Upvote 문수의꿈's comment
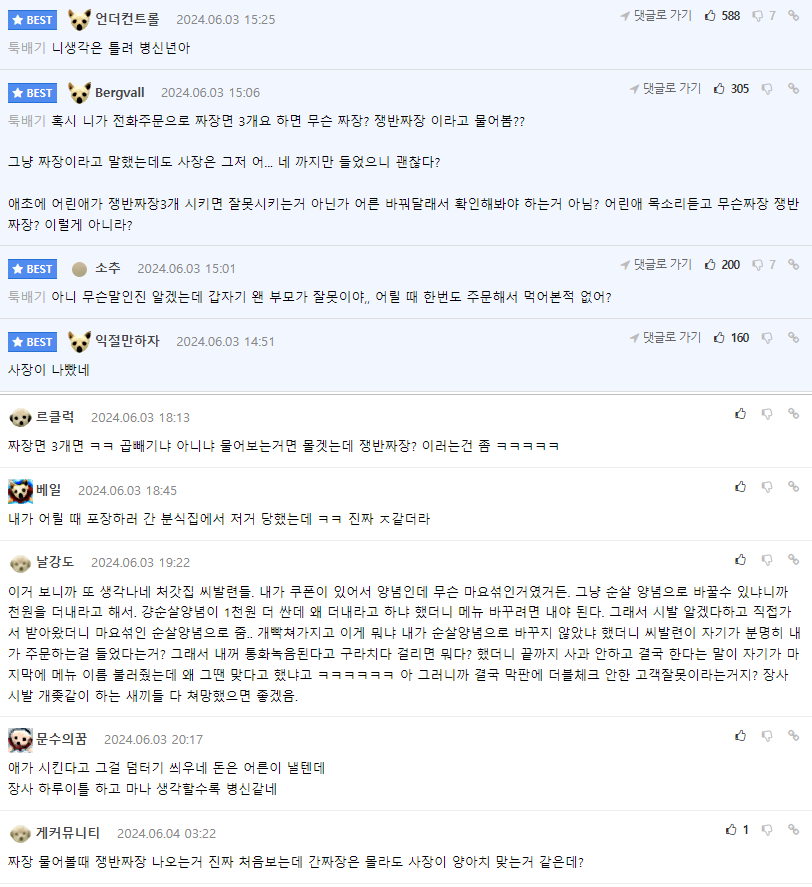The image size is (812, 887). pyautogui.click(x=741, y=736)
